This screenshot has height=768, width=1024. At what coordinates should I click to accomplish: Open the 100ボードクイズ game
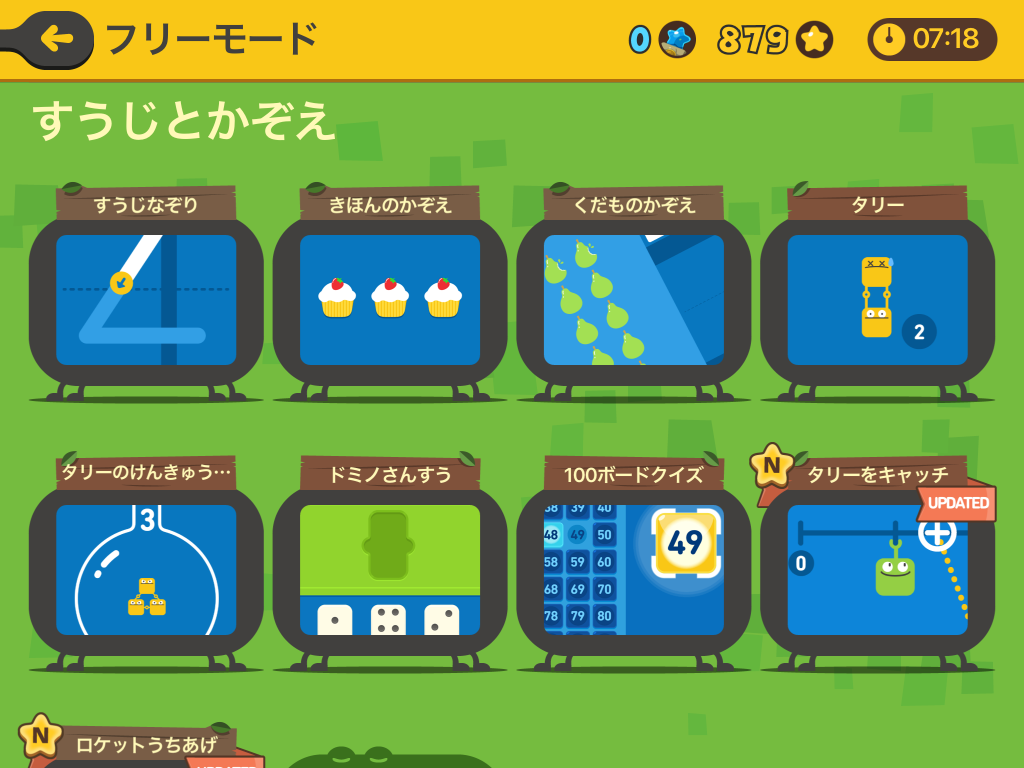point(633,569)
